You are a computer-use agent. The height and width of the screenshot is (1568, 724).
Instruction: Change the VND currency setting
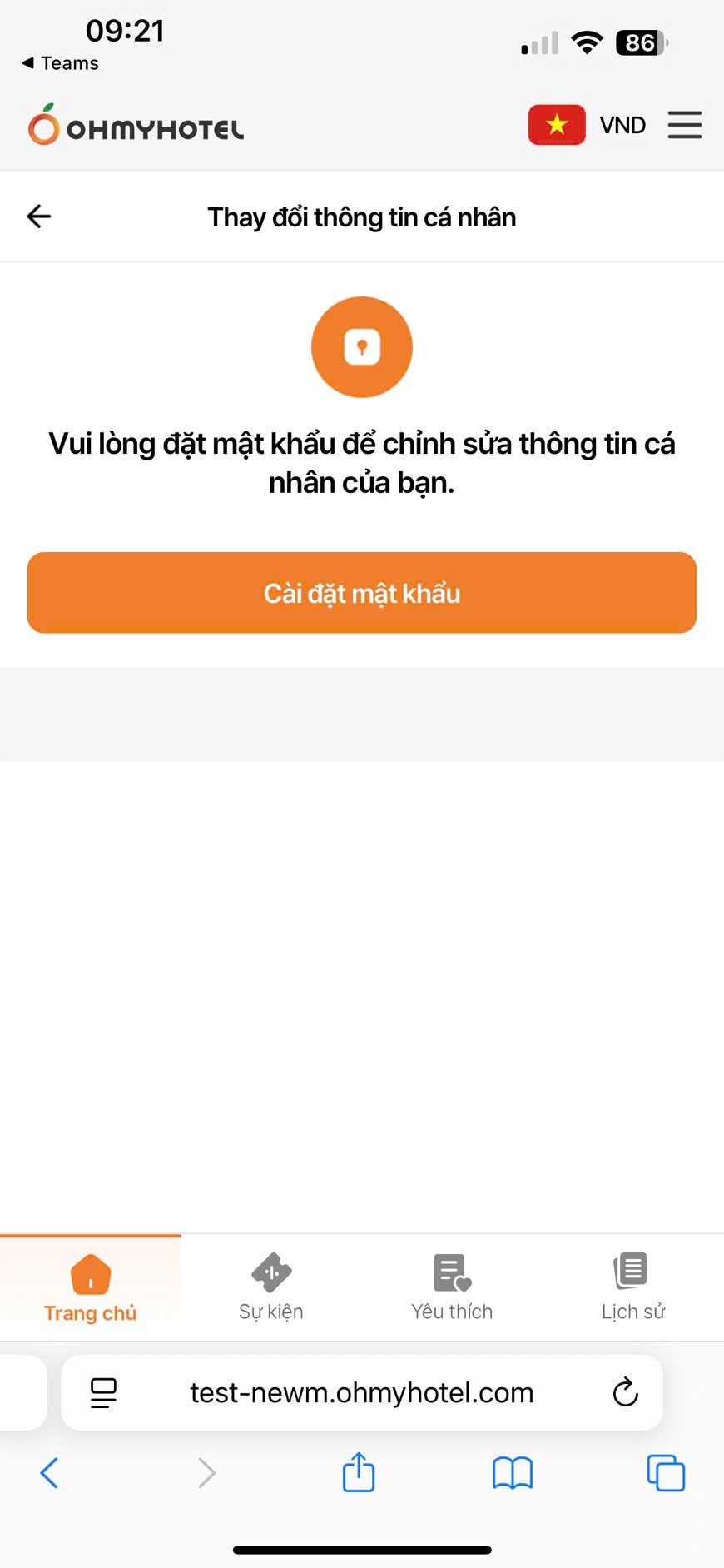click(622, 125)
